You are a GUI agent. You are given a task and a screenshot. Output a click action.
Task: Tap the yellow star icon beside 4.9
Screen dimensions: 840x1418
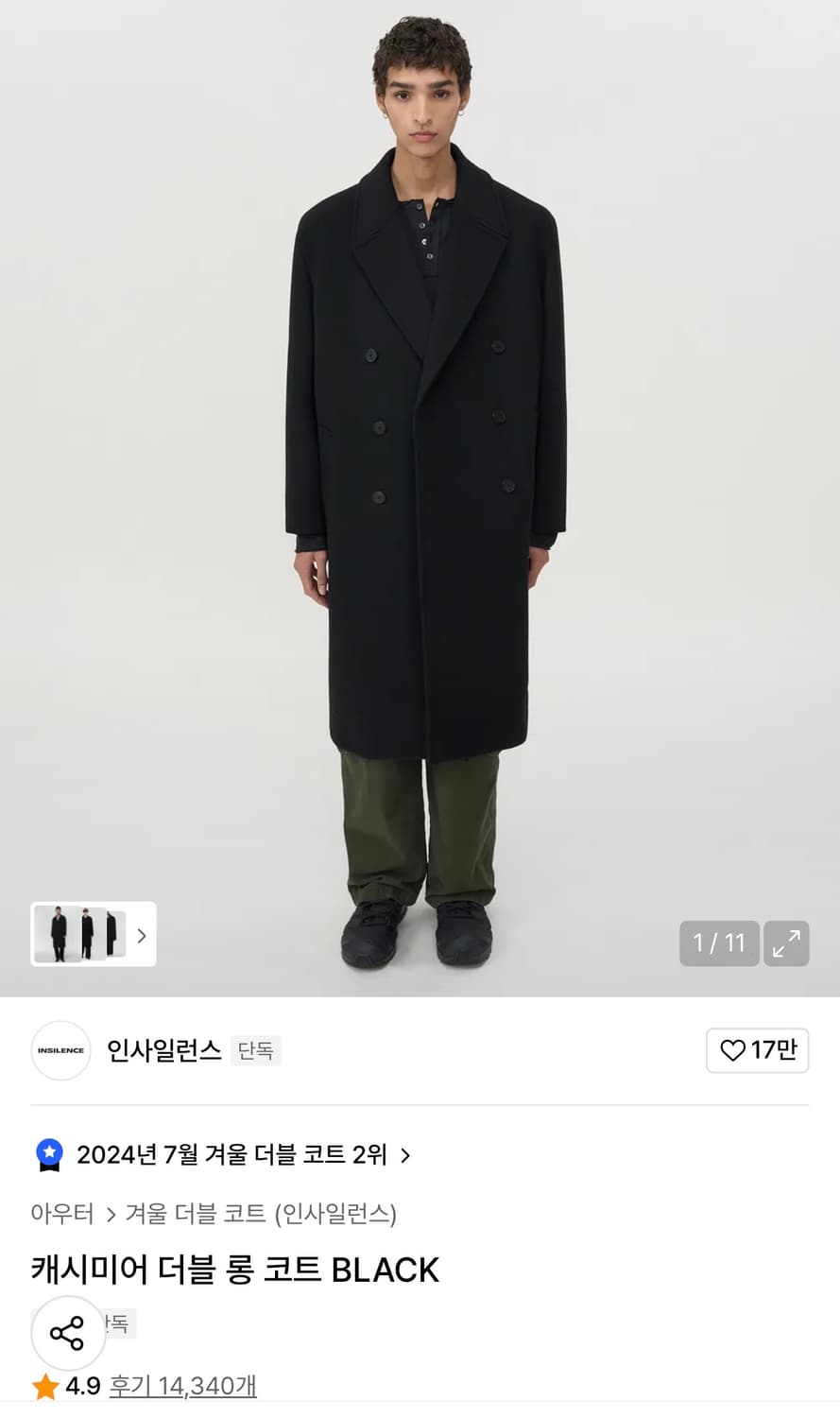tap(43, 1384)
